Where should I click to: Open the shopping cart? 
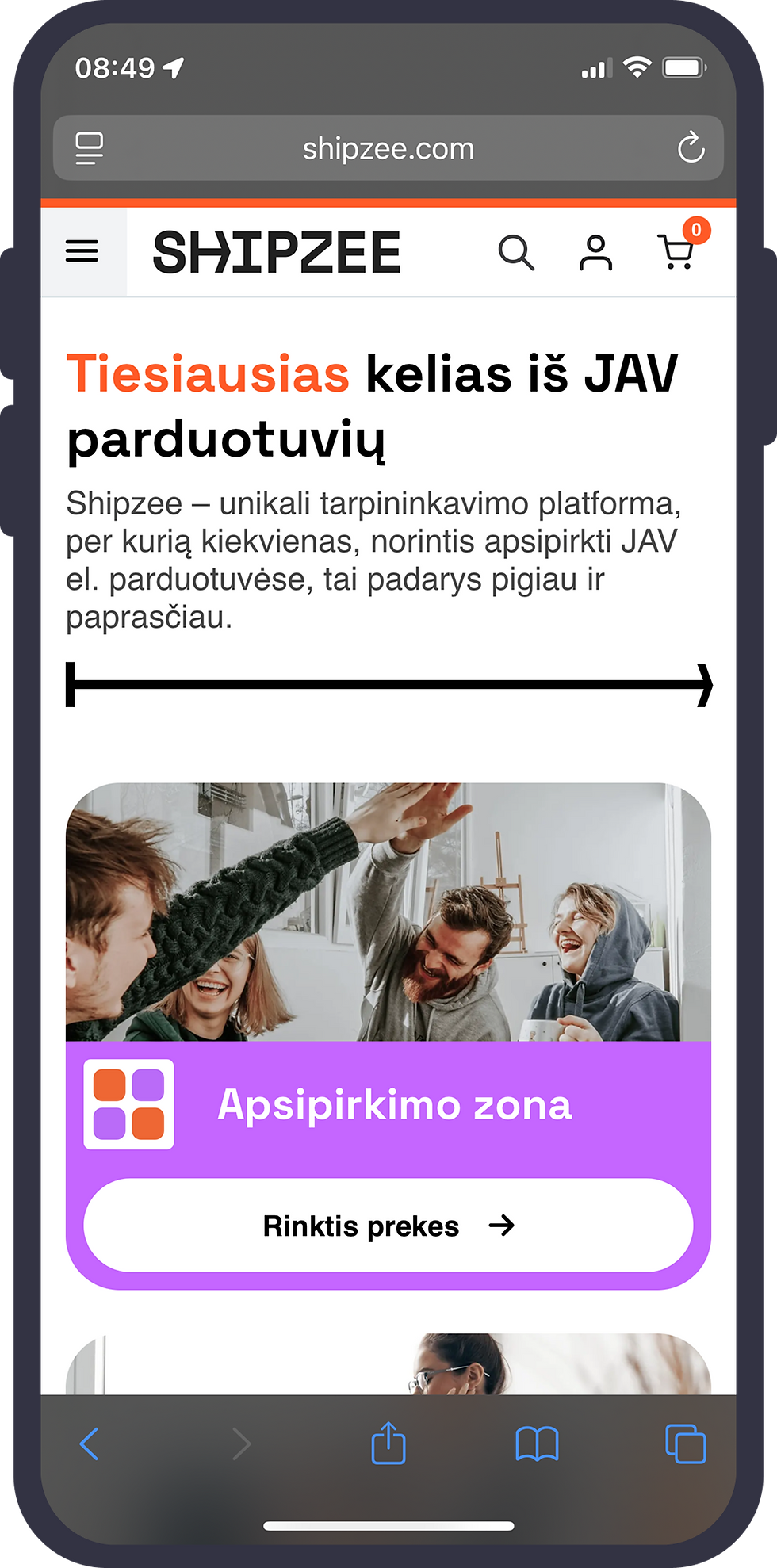(677, 252)
